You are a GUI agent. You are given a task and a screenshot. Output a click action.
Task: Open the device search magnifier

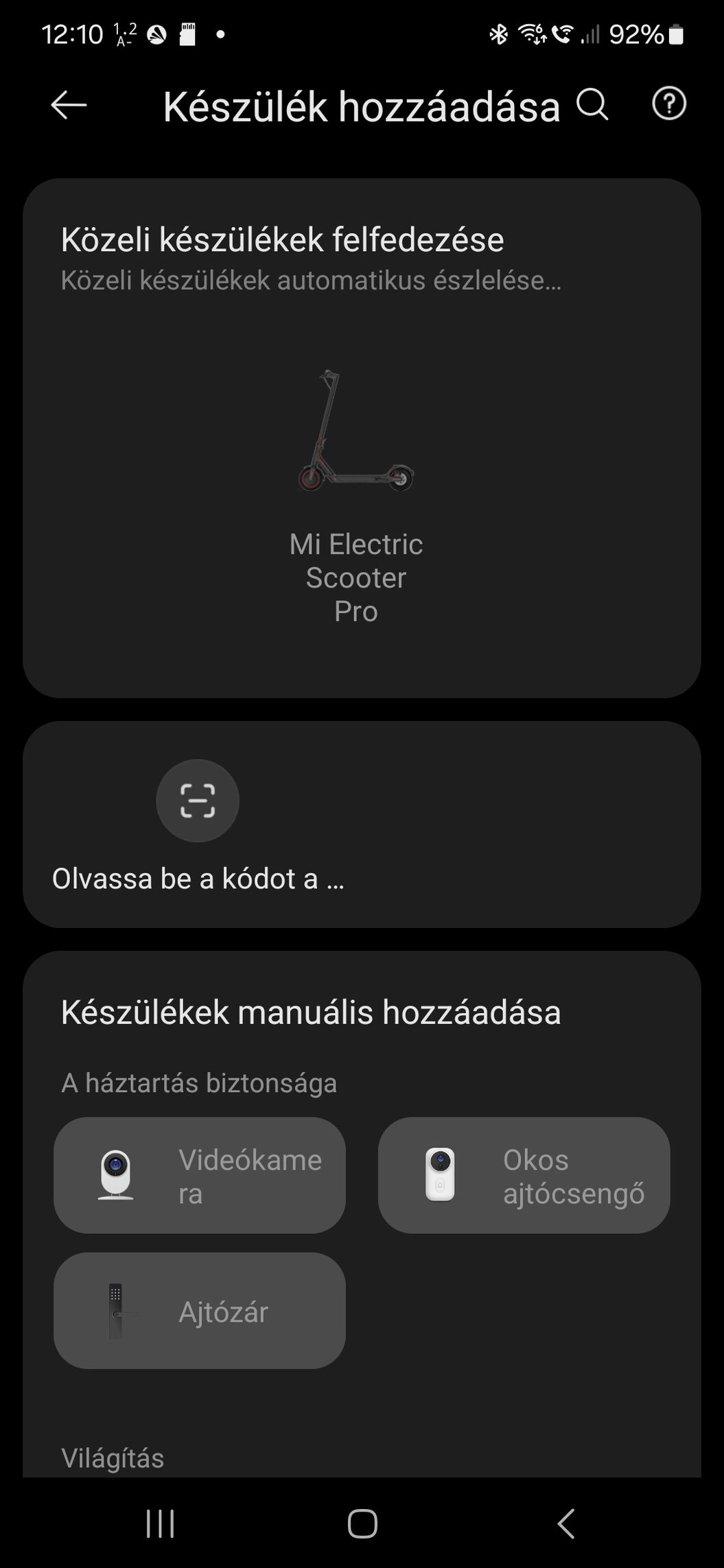click(592, 105)
